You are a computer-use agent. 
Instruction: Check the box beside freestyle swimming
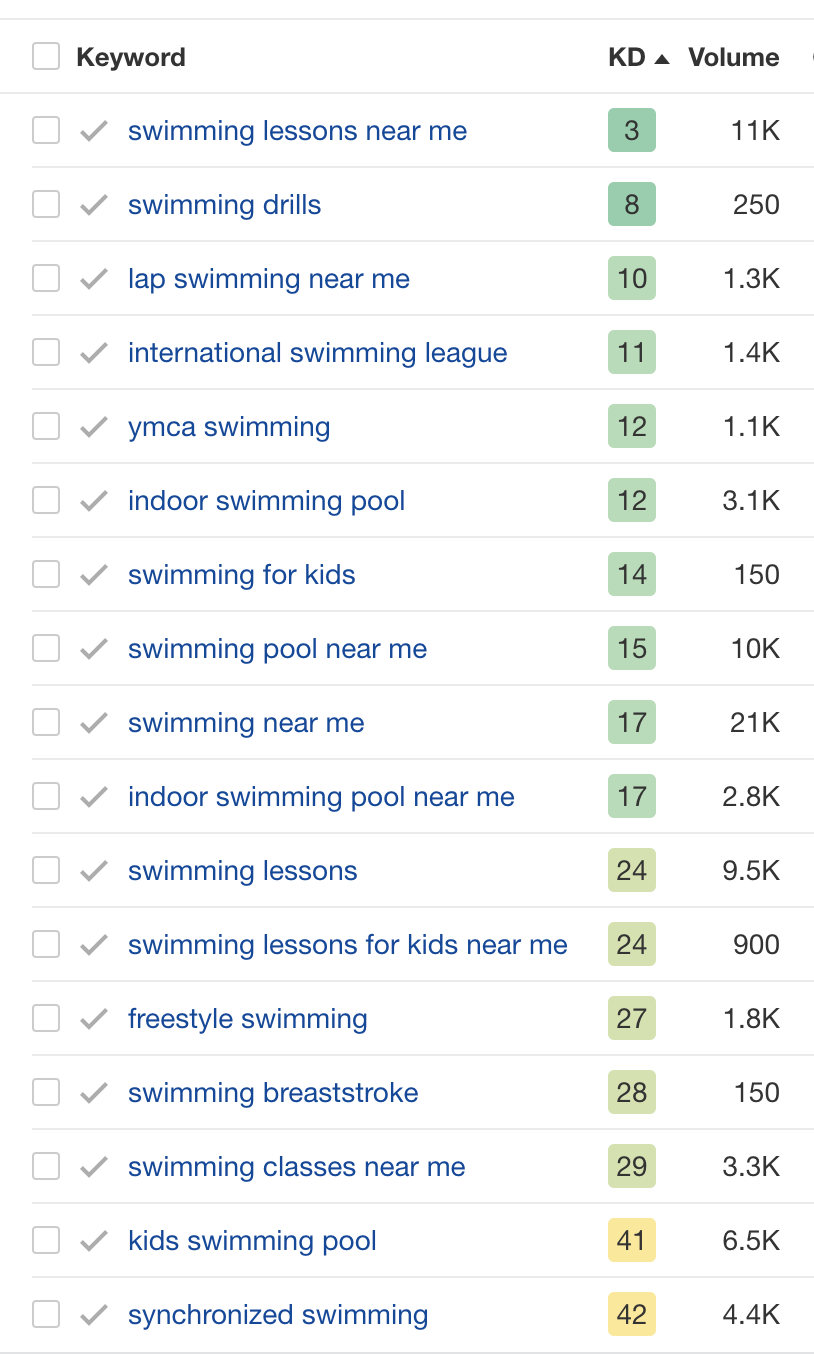coord(46,1019)
